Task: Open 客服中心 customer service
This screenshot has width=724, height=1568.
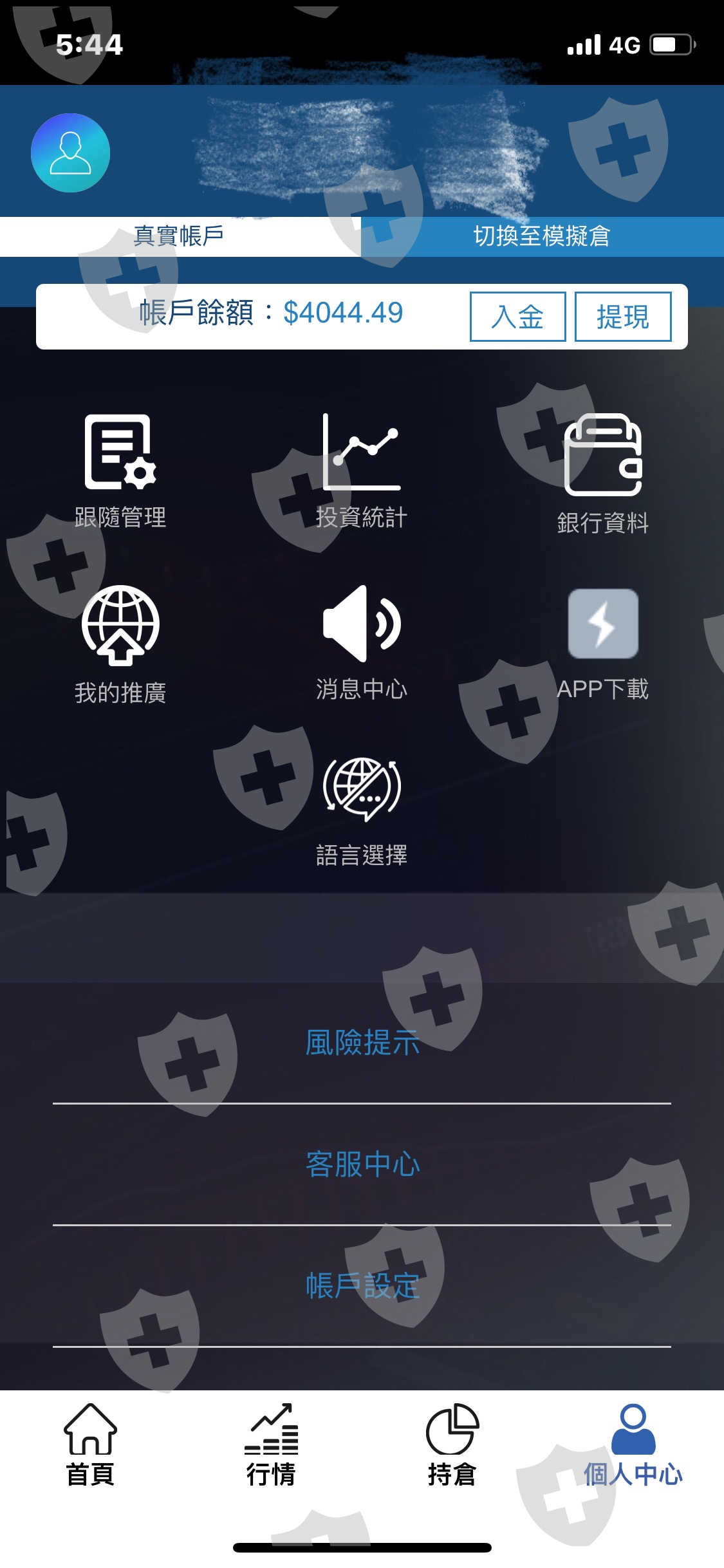Action: click(362, 1164)
